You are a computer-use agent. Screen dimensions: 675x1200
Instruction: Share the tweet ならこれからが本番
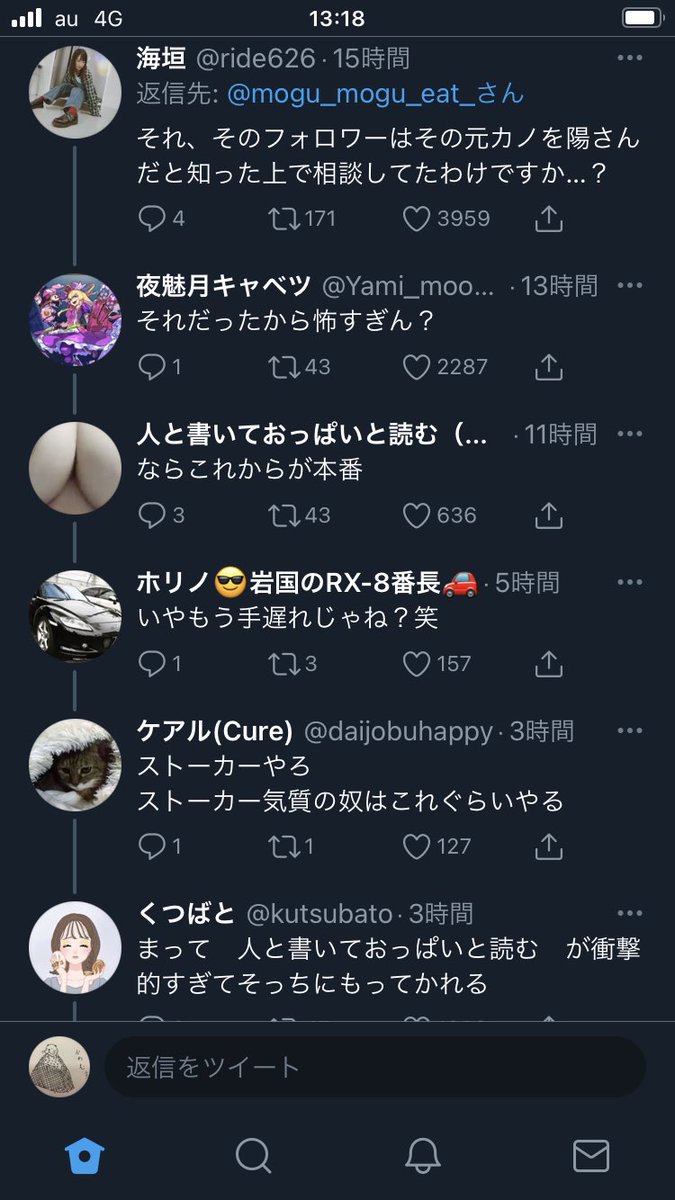coord(548,515)
